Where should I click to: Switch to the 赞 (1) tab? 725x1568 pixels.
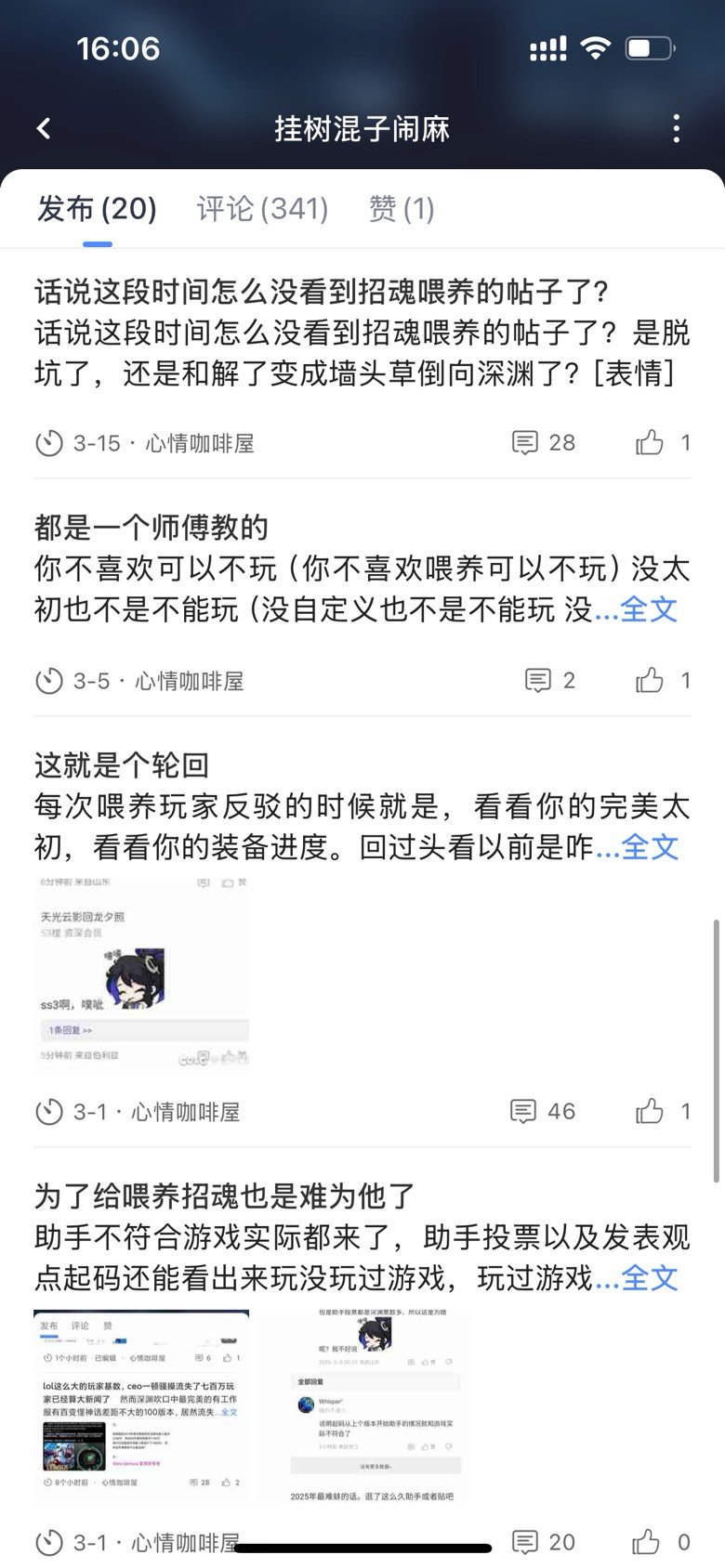[402, 208]
